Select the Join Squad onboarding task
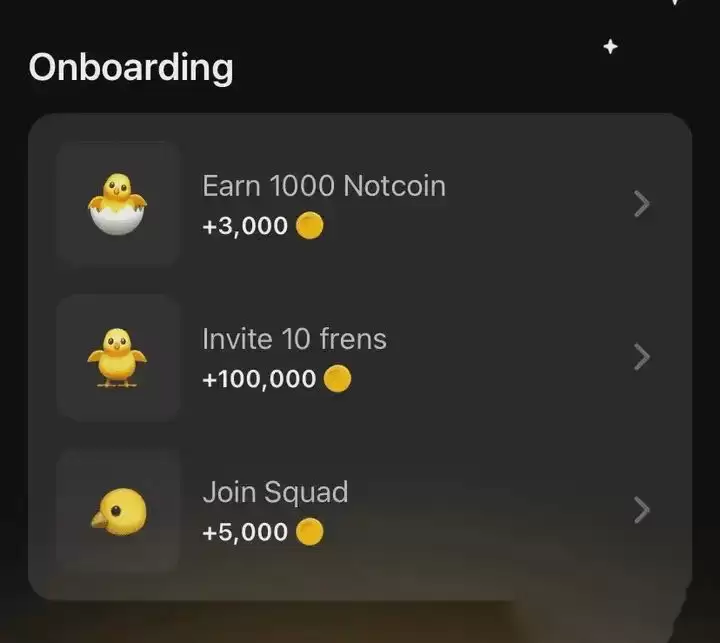The height and width of the screenshot is (643, 720). (x=360, y=510)
